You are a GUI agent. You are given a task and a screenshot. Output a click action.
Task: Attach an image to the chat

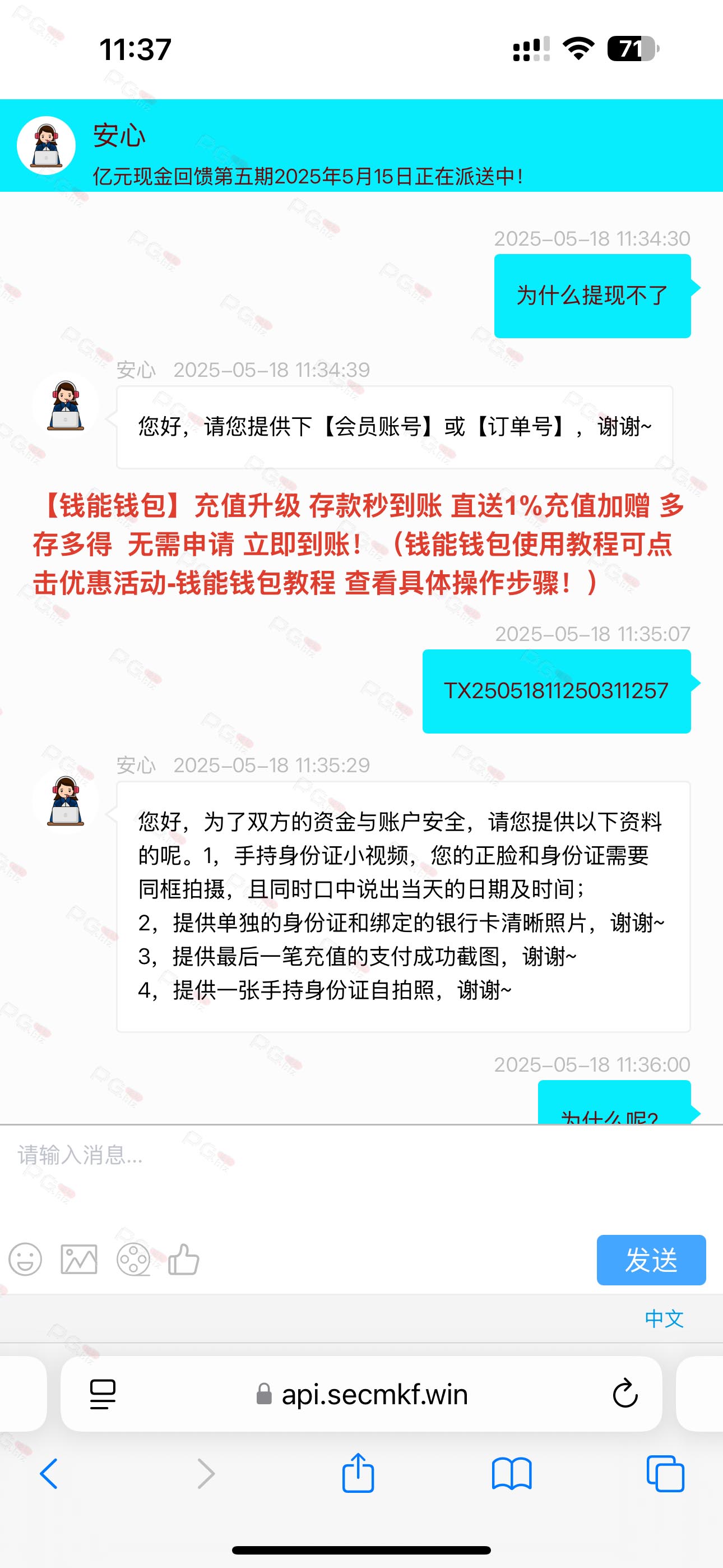coord(79,1259)
